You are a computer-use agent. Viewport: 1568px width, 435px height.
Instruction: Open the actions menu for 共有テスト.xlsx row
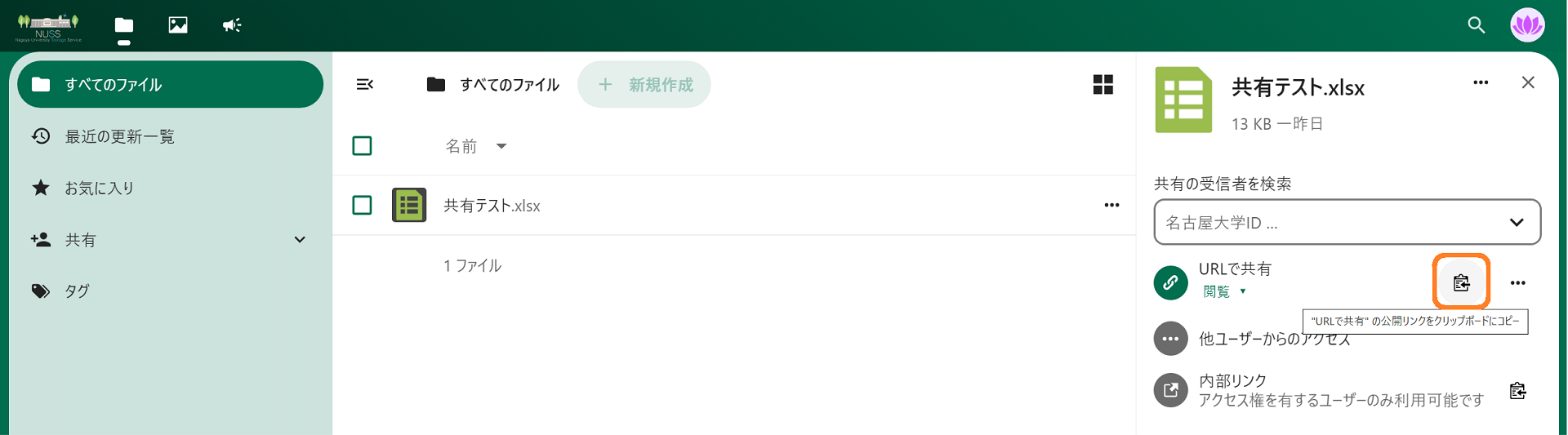tap(1111, 205)
